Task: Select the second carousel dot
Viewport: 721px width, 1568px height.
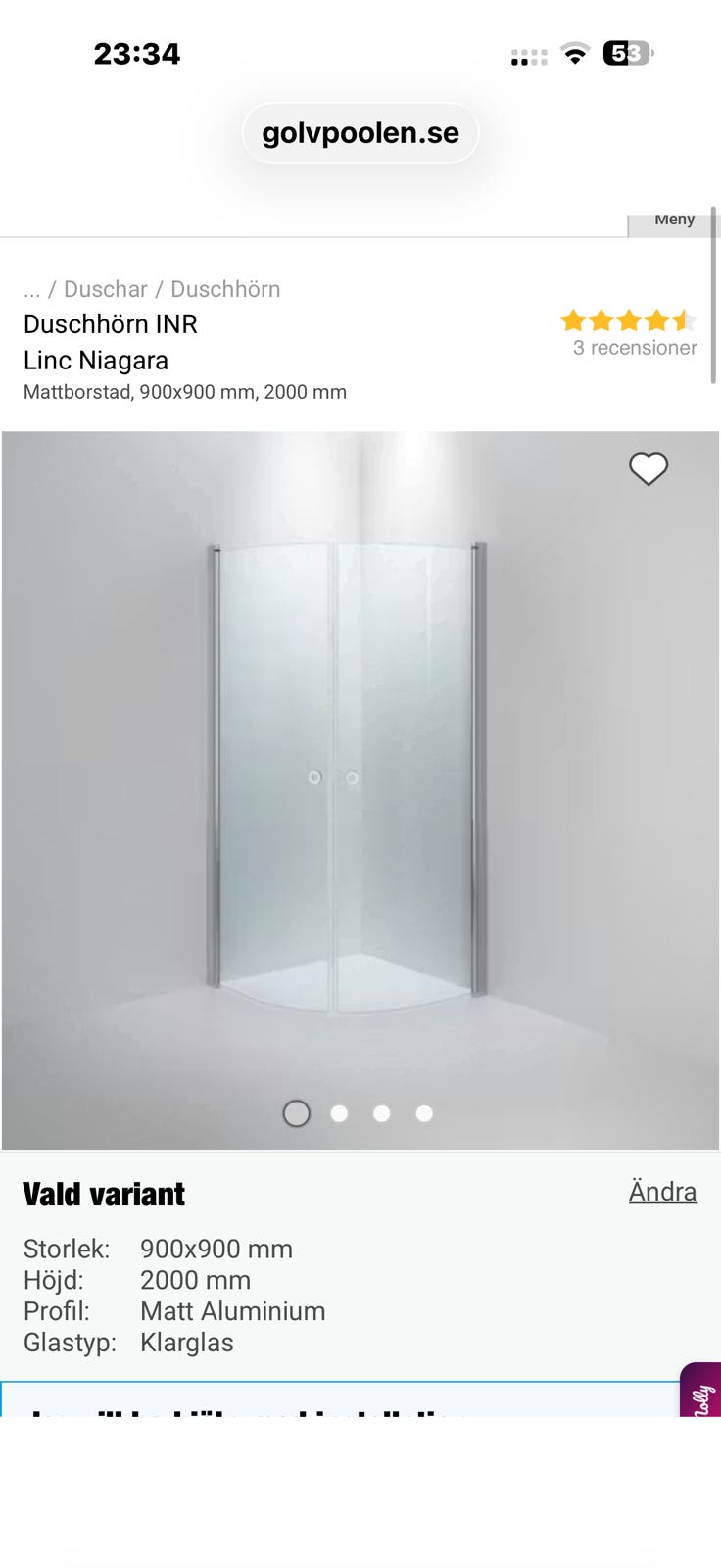Action: click(x=339, y=1113)
